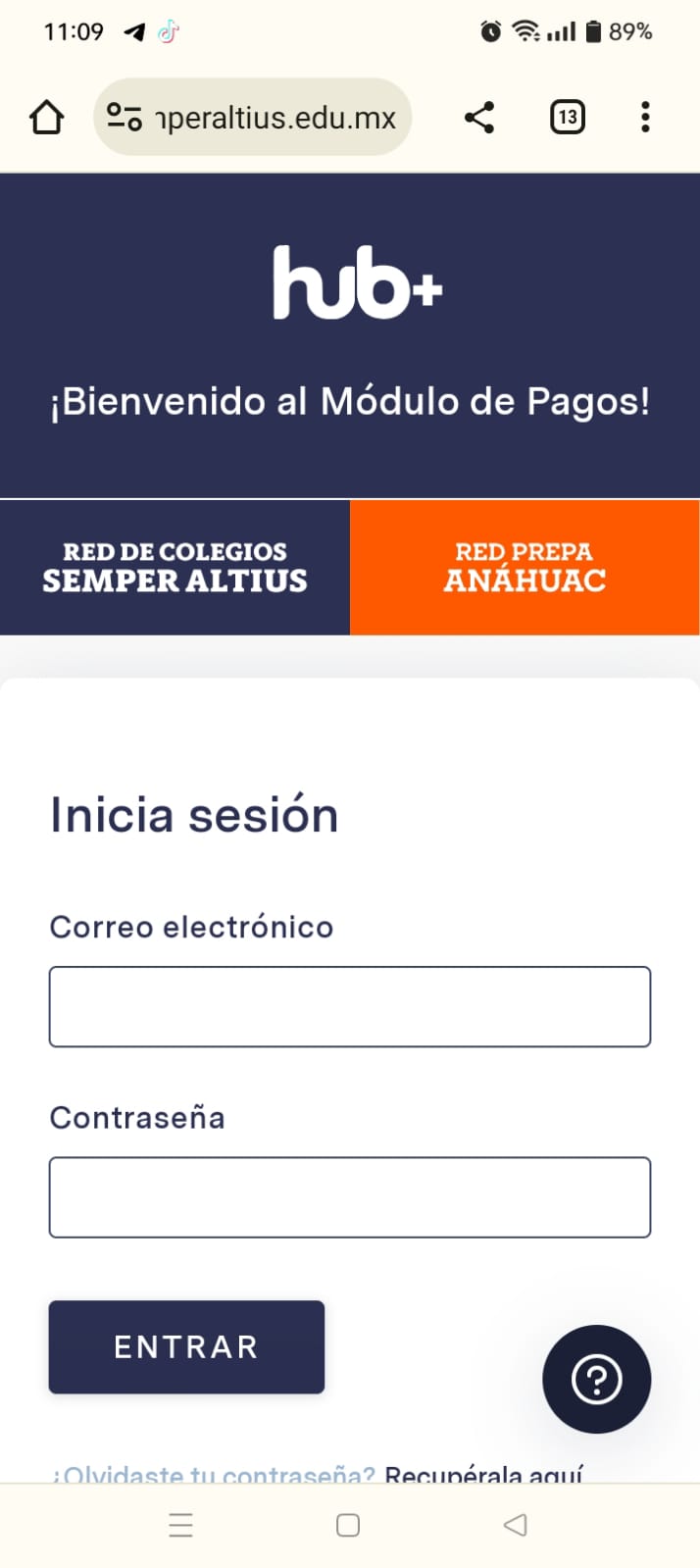Tap the system back button
The height and width of the screenshot is (1568, 700).
(515, 1525)
